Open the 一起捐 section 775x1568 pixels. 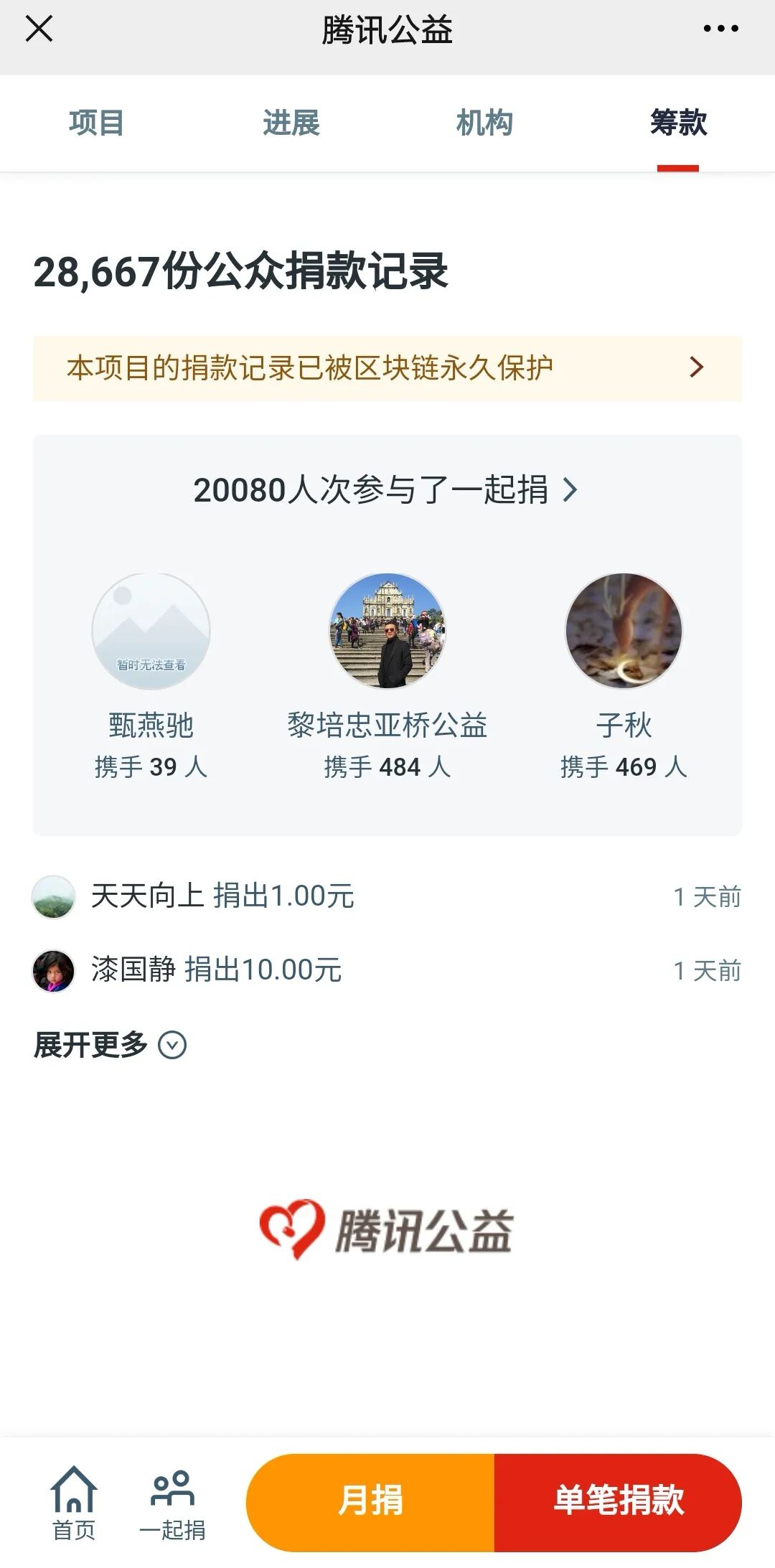point(172,1503)
